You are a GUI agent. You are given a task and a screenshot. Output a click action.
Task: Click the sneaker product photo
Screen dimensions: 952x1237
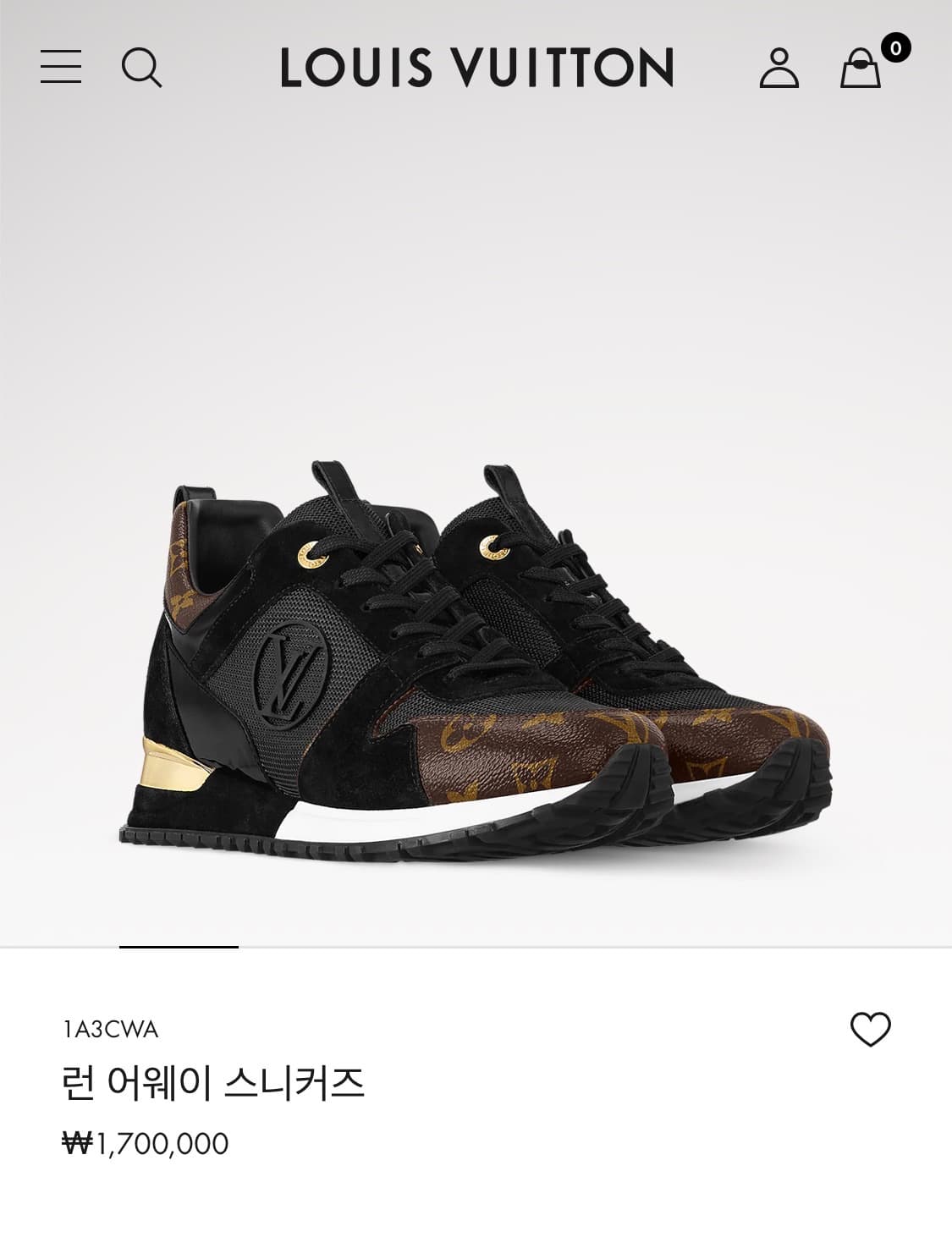click(476, 668)
